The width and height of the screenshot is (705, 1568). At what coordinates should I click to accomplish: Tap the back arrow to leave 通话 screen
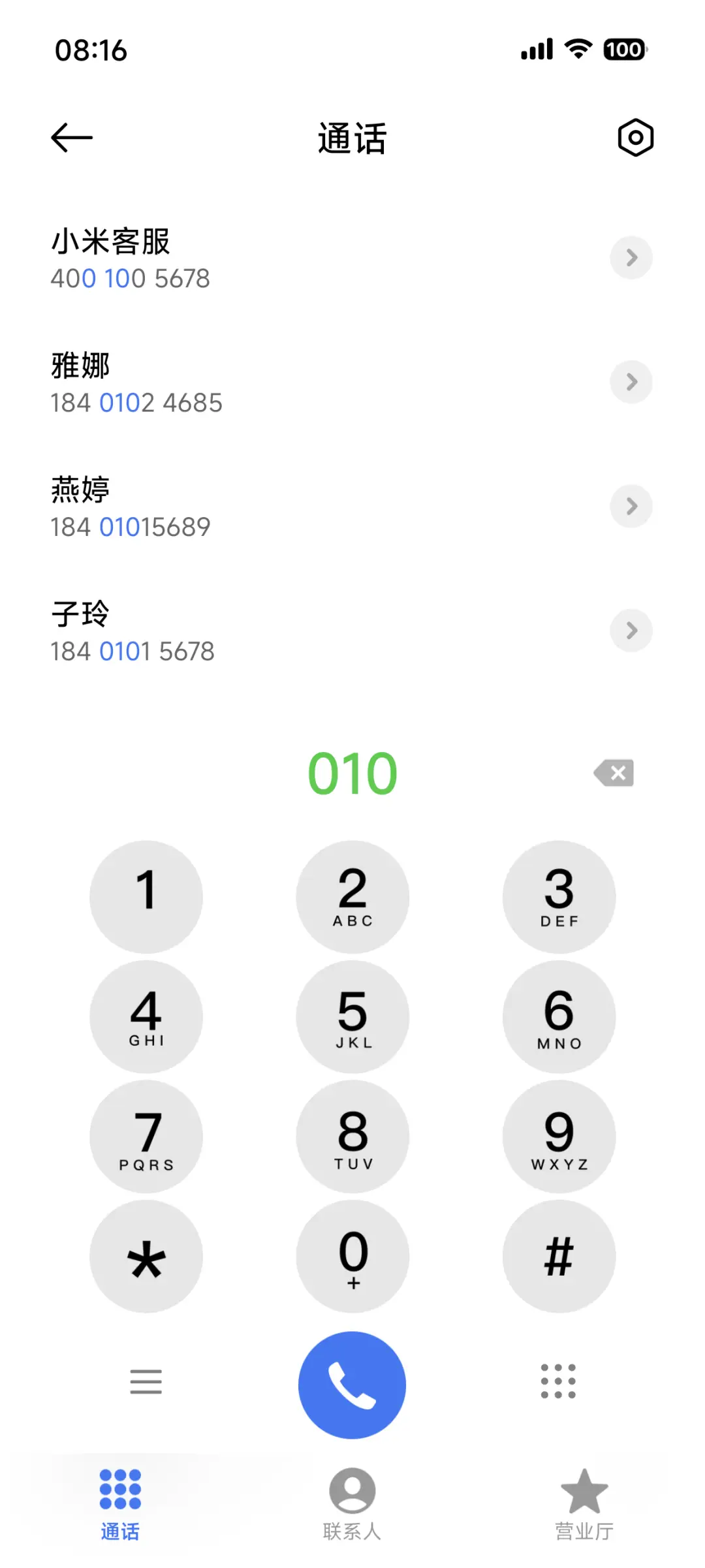click(70, 137)
